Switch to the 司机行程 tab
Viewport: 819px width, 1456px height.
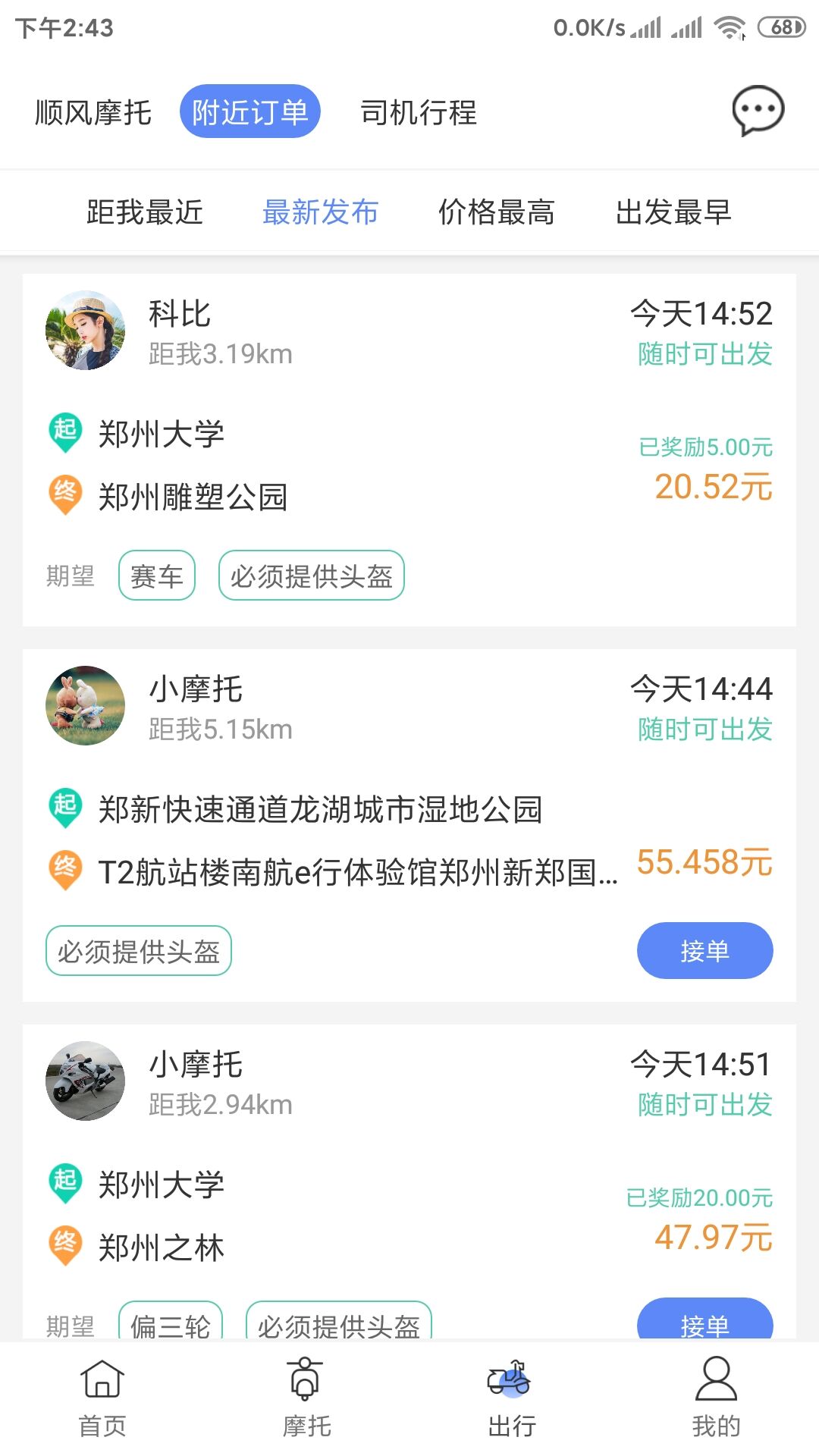pyautogui.click(x=419, y=113)
